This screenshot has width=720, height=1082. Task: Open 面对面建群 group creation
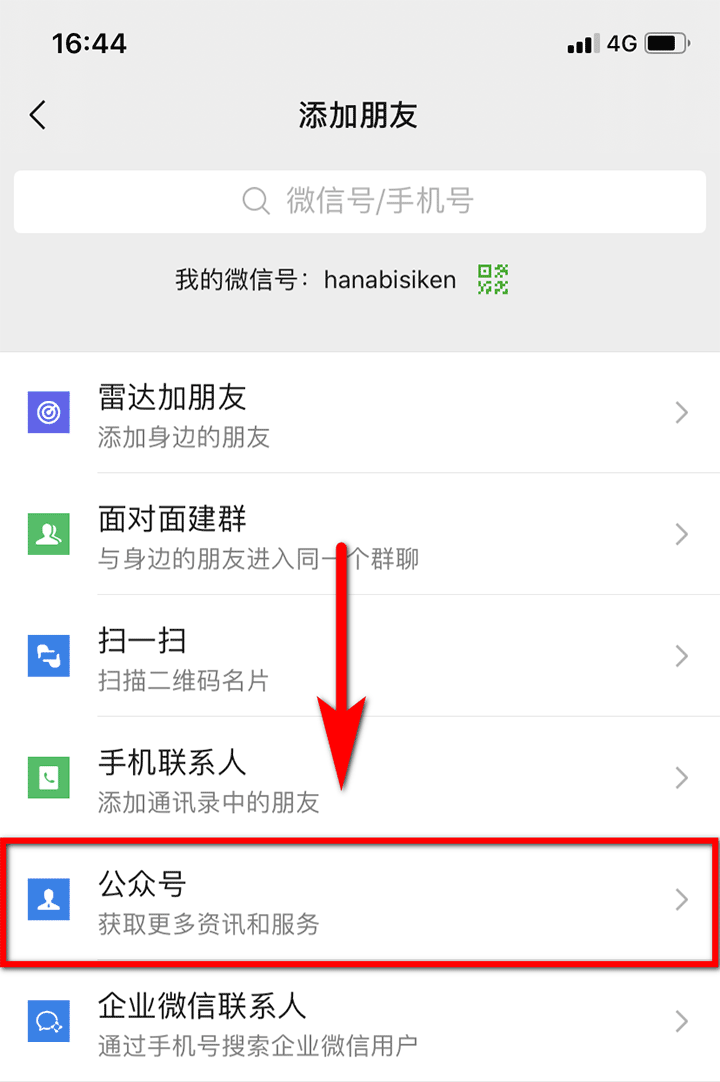358,535
